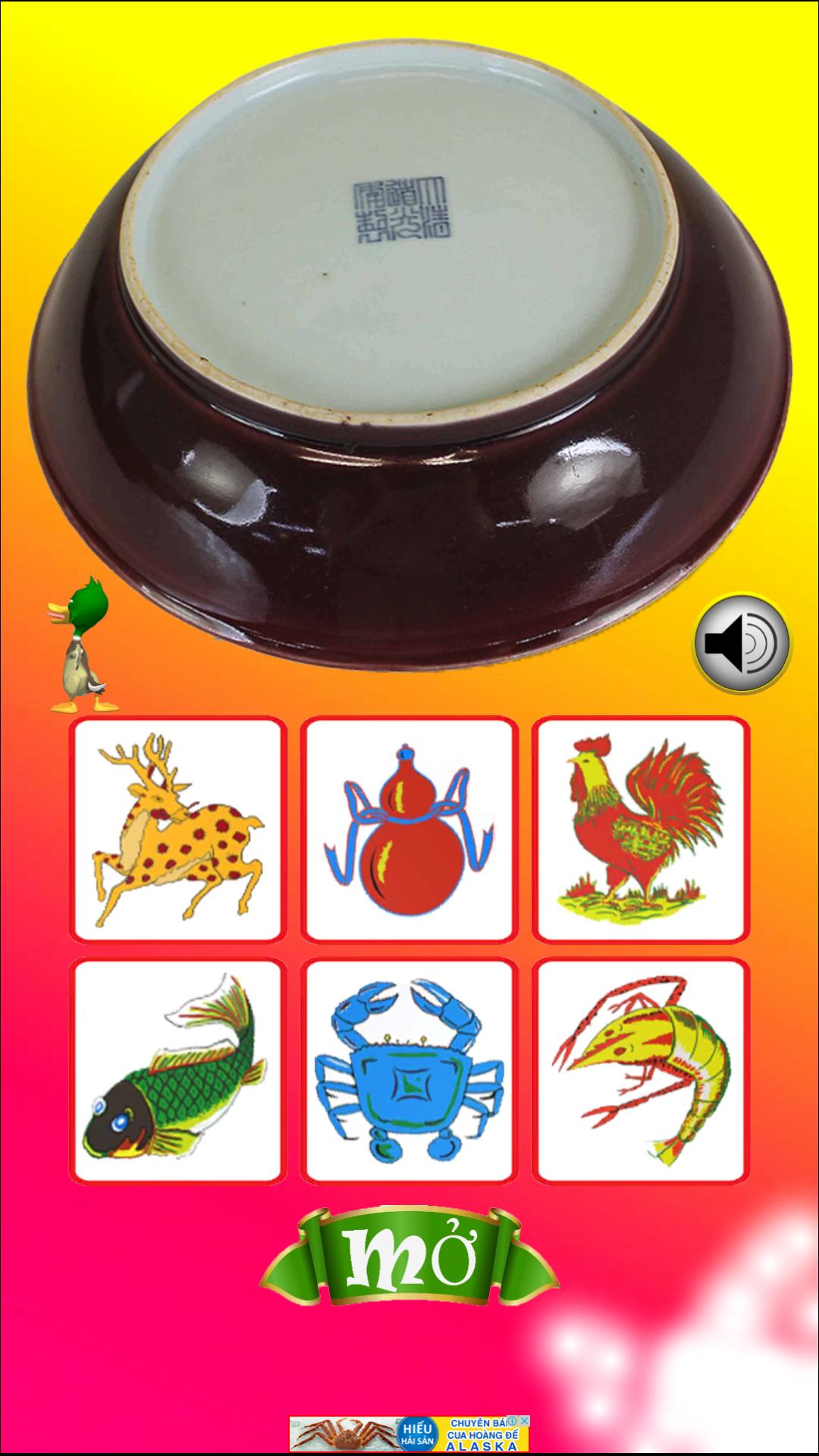Tap the green Mở button to open the bowl
The height and width of the screenshot is (1456, 819).
point(409,1257)
